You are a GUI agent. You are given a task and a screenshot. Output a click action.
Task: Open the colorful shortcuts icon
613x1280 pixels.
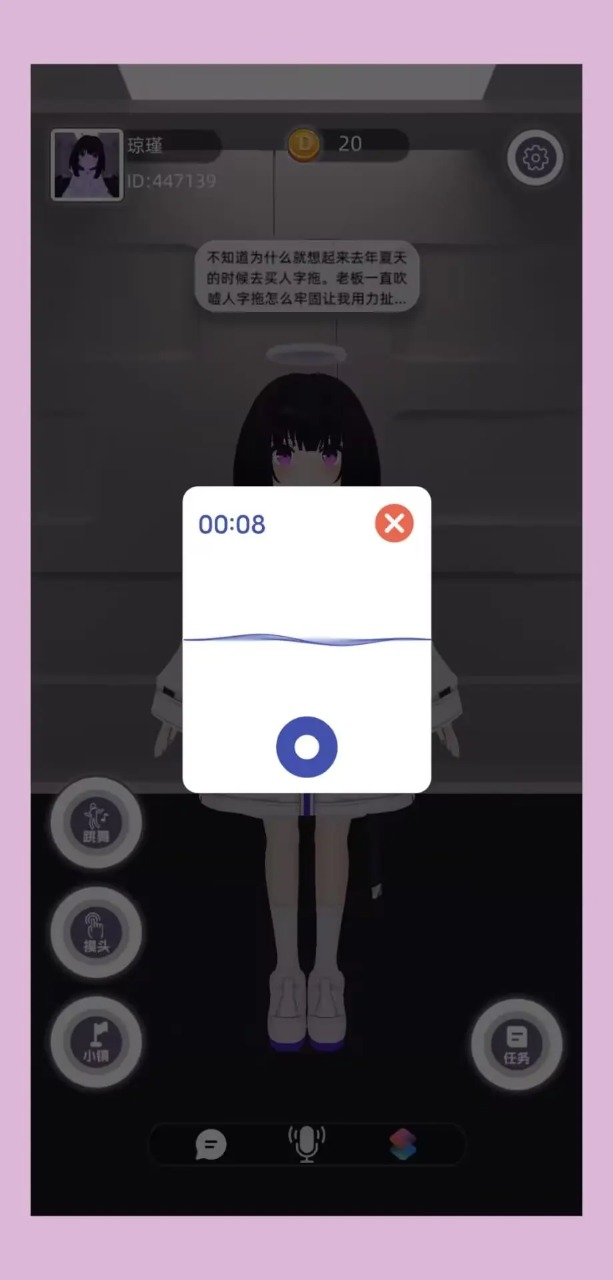(405, 1144)
